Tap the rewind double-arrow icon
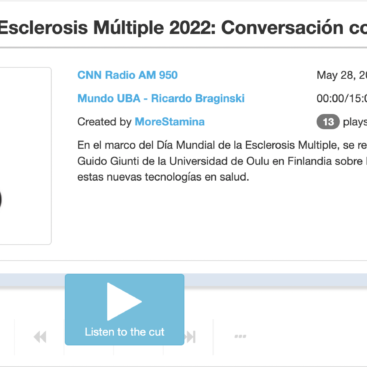 40,337
